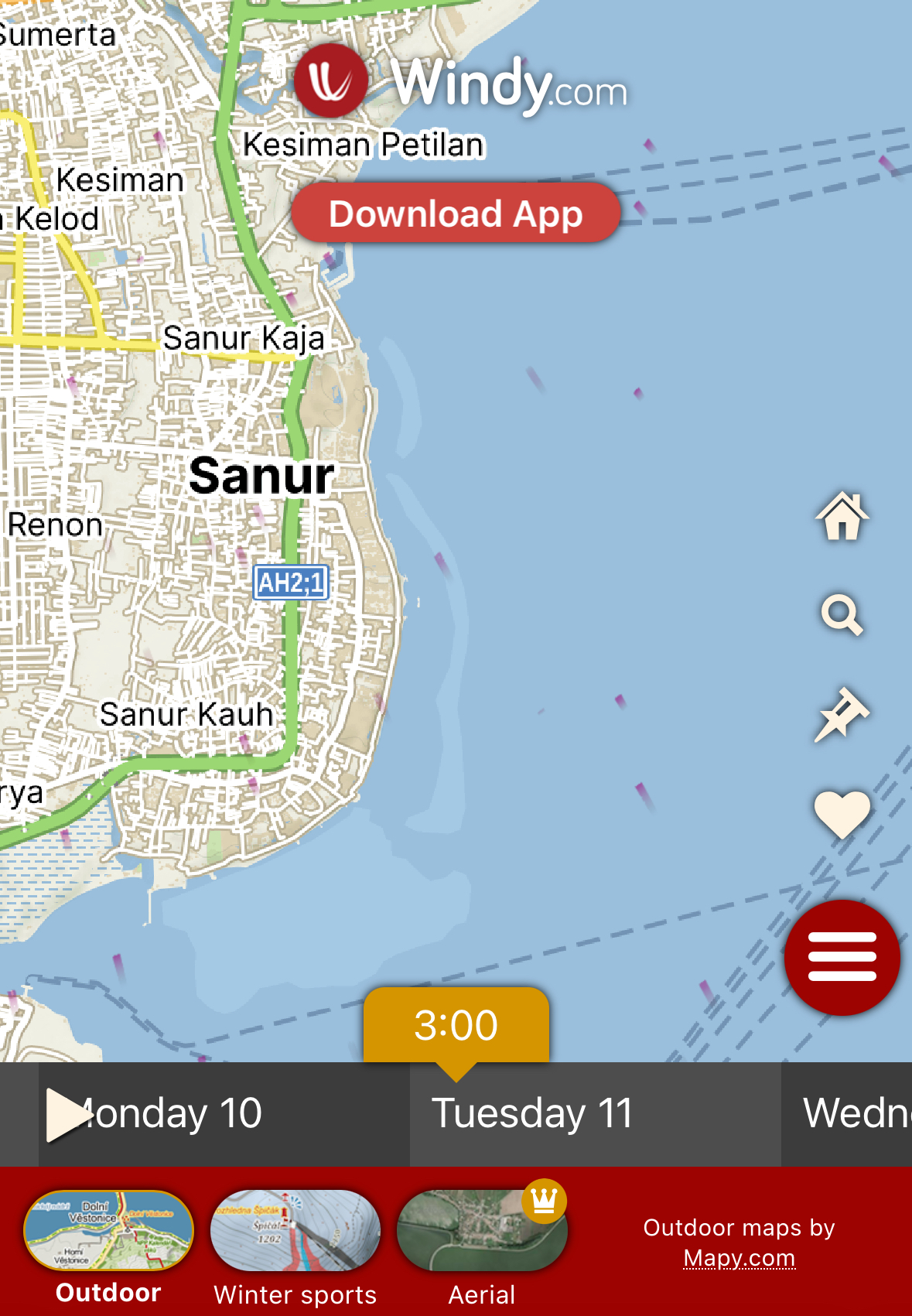Go to home location
This screenshot has width=912, height=1316.
[842, 516]
